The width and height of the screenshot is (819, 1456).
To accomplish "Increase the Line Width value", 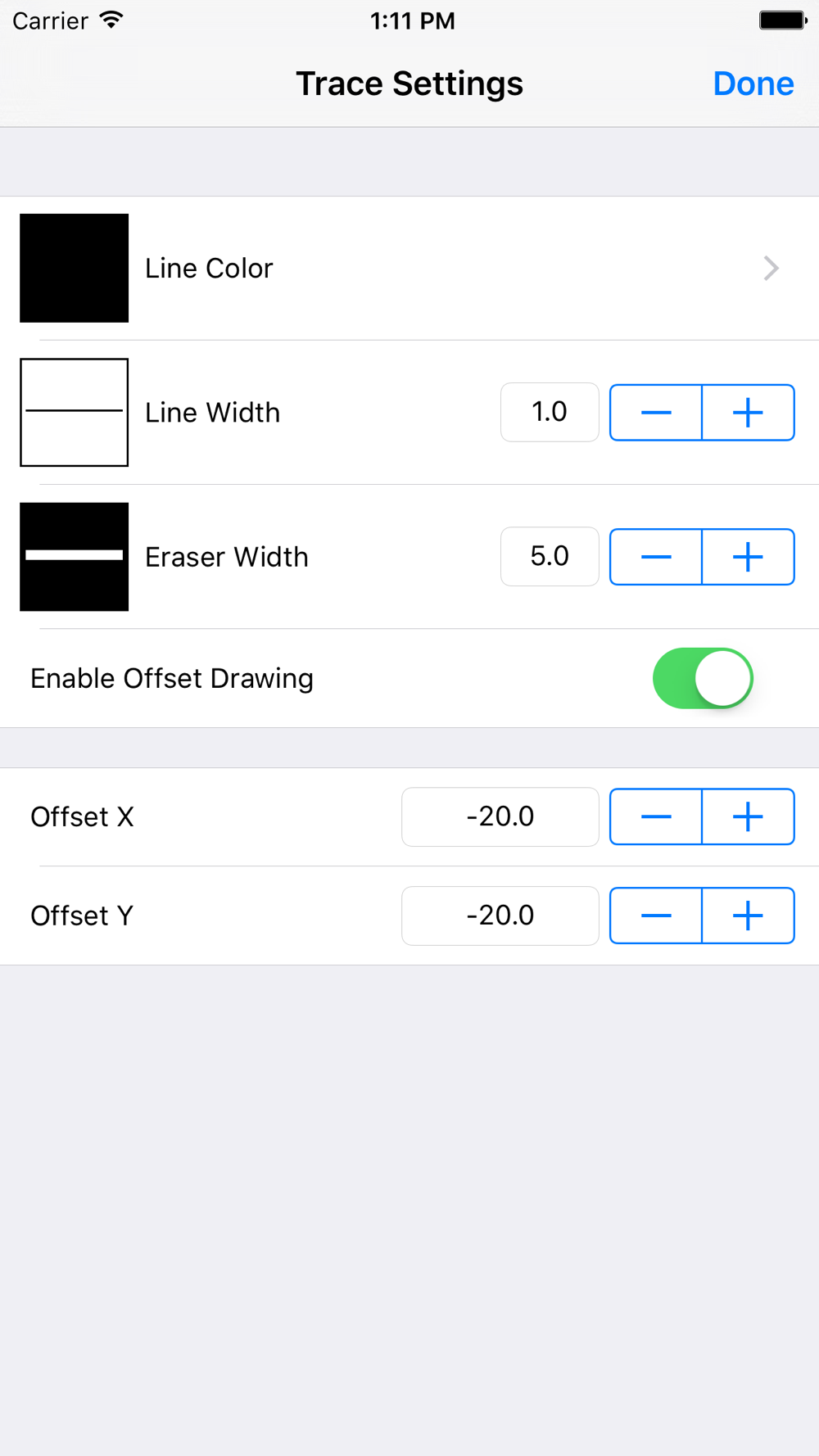I will click(x=749, y=412).
